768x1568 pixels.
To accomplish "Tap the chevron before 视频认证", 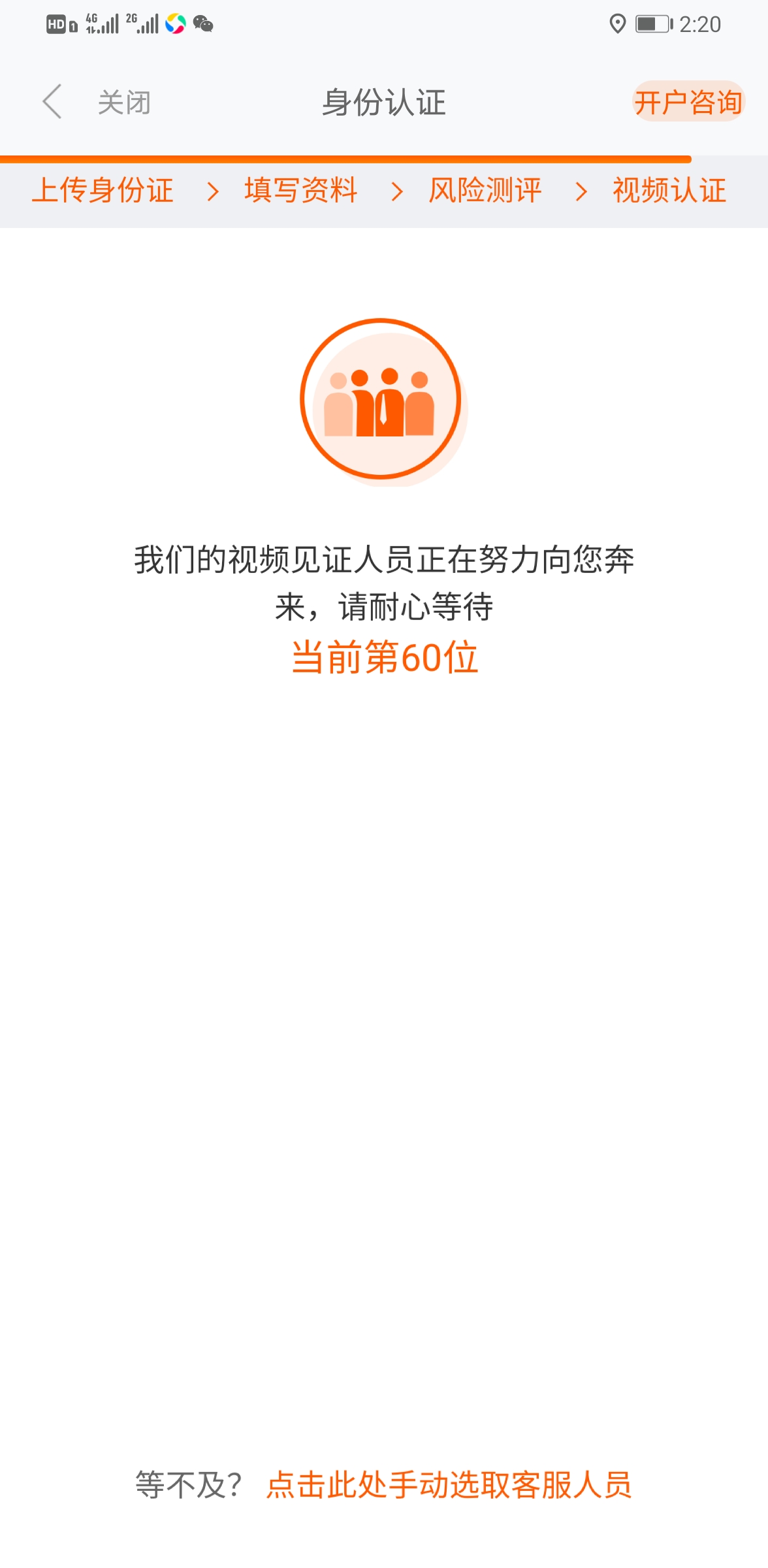I will (x=580, y=191).
